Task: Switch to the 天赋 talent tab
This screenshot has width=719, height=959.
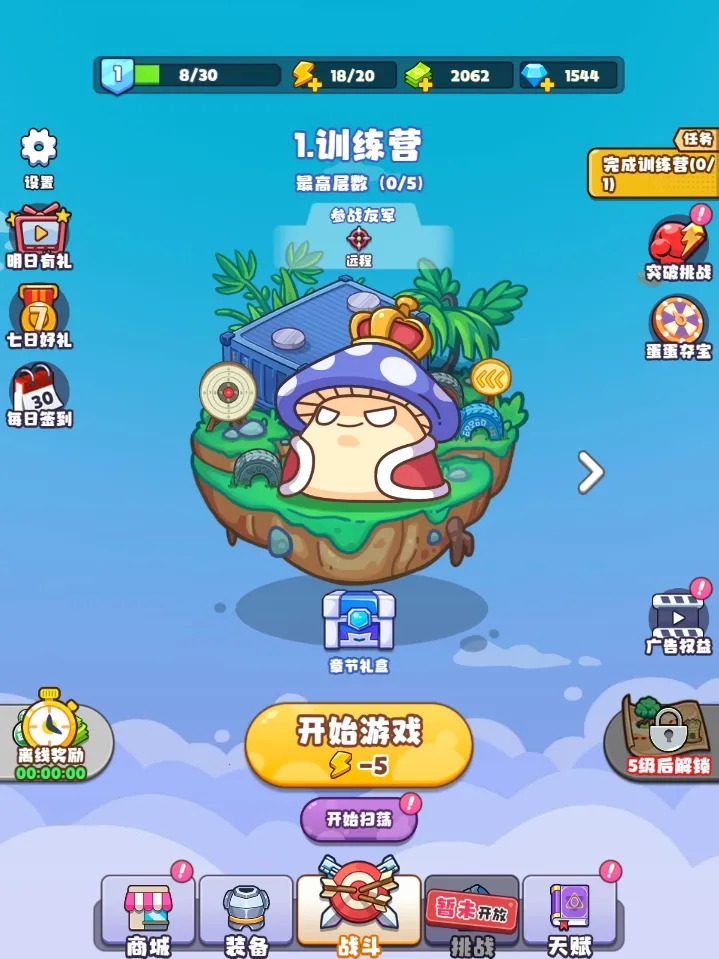Action: point(569,912)
